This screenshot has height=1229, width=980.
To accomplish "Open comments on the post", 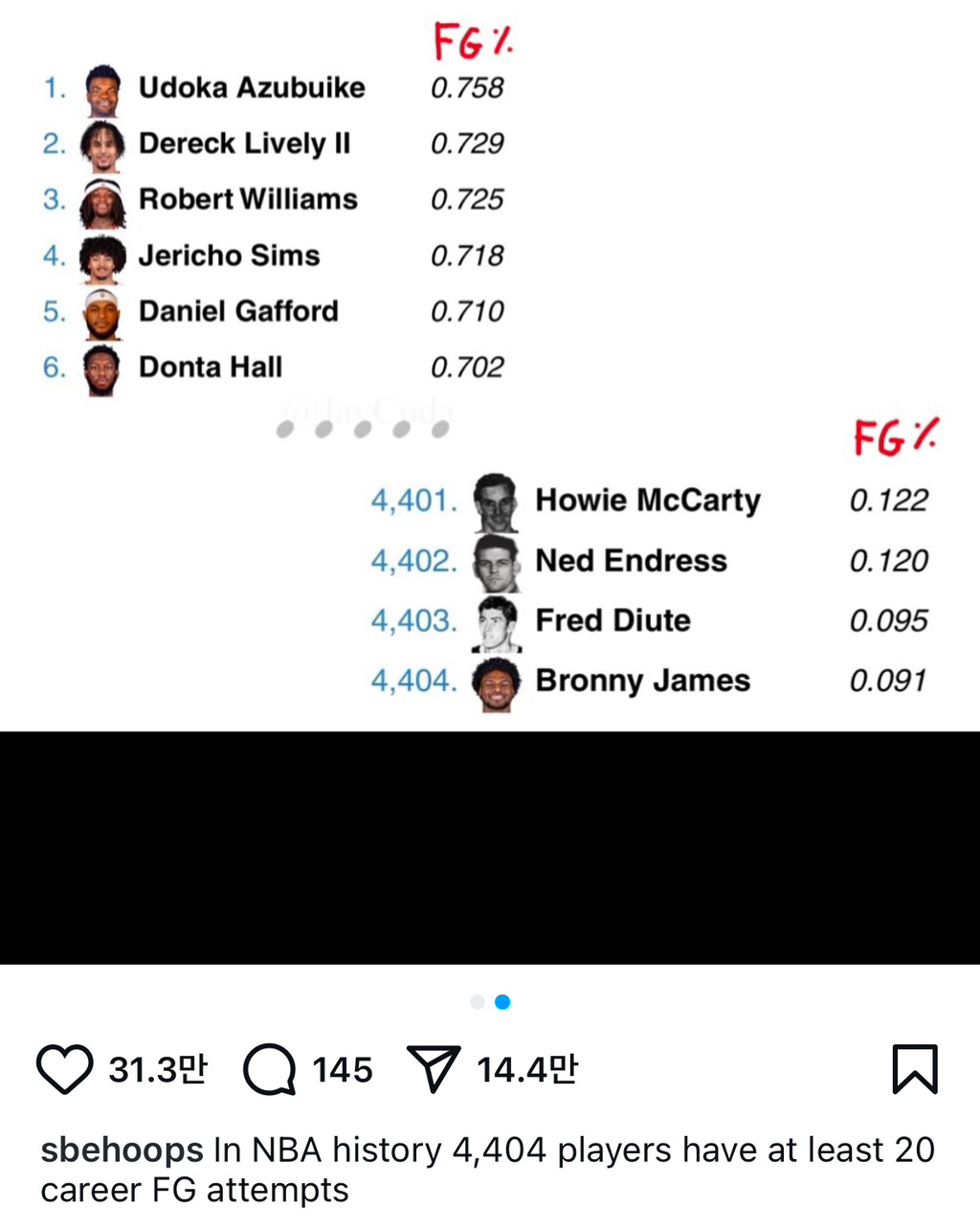I will [x=270, y=1069].
